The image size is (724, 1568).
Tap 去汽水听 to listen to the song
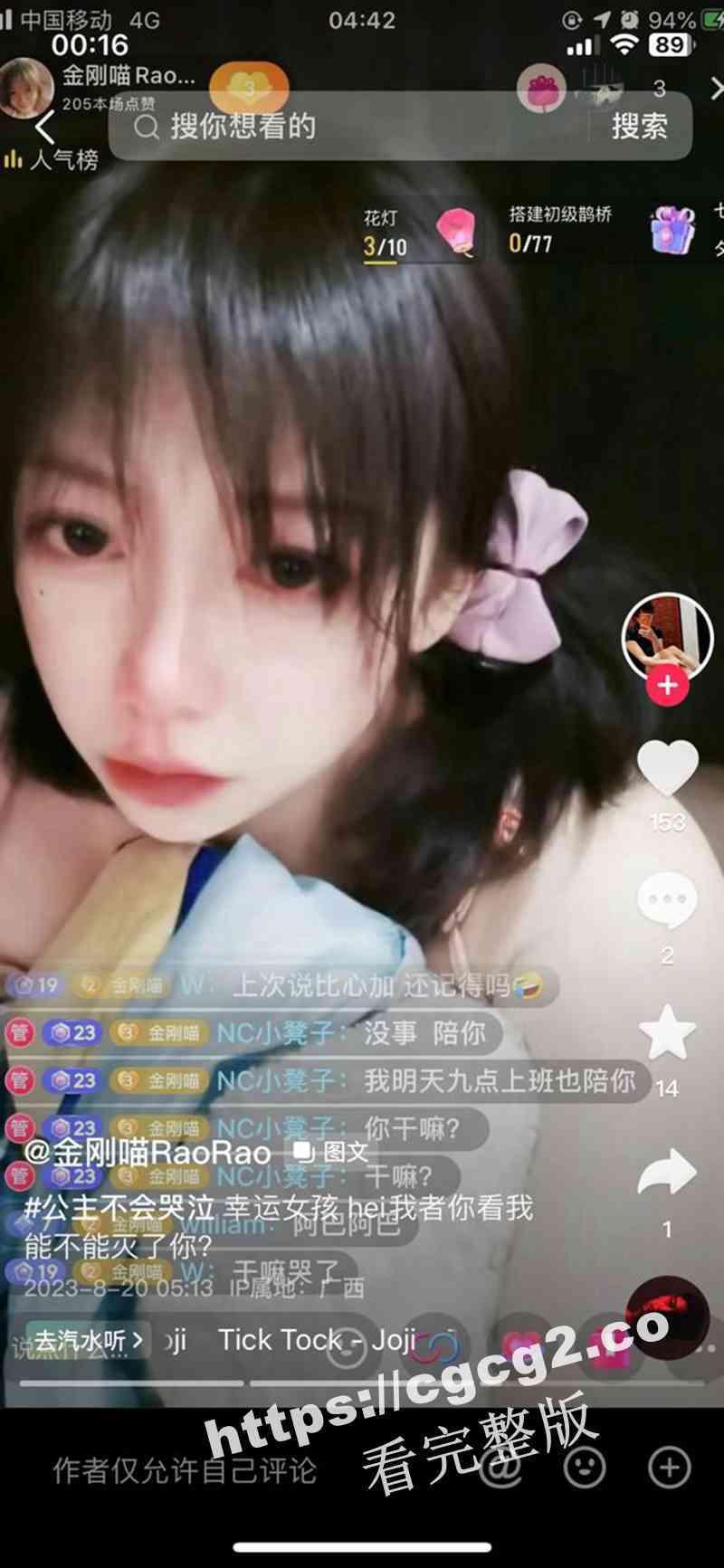coord(88,1340)
